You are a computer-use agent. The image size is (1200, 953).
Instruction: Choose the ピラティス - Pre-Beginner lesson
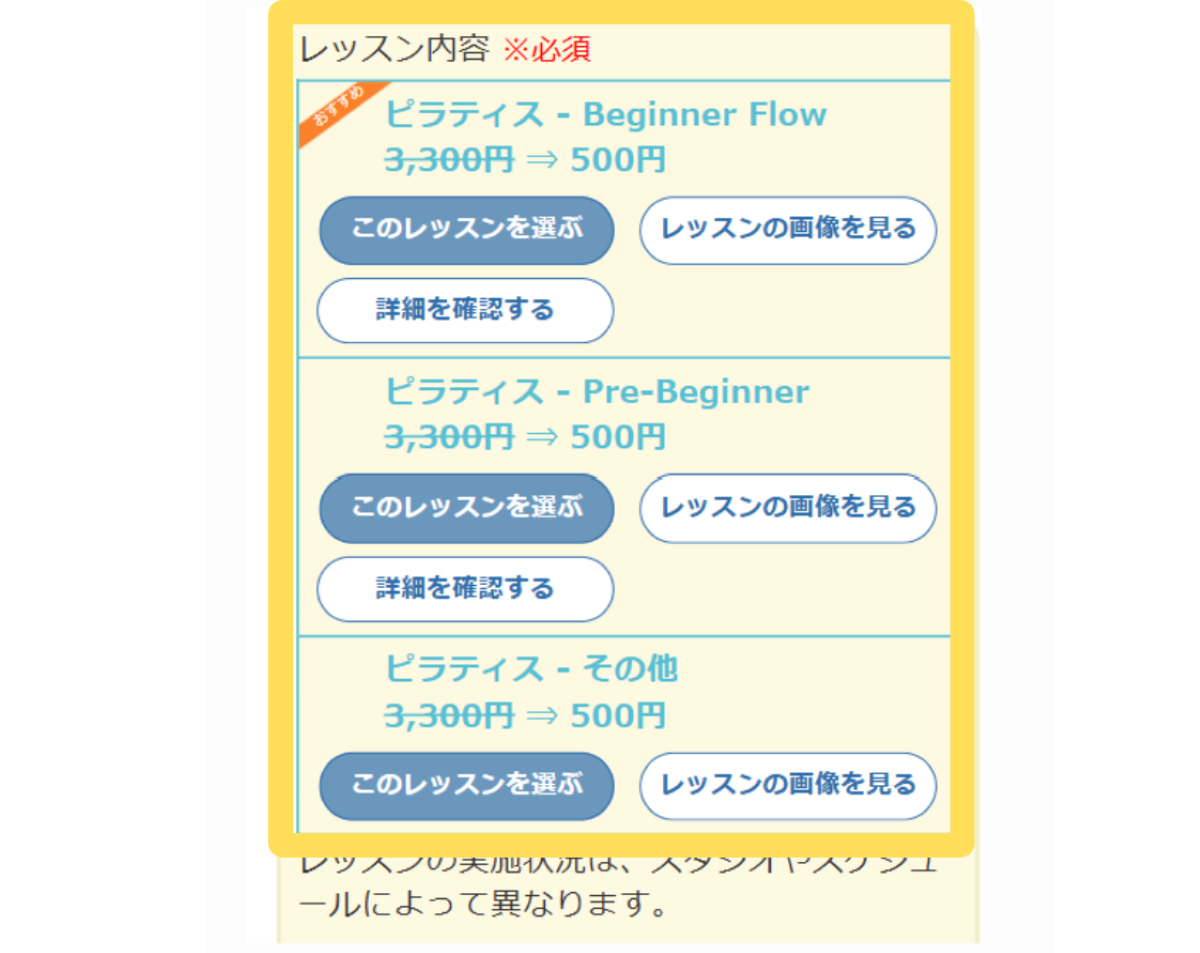(465, 508)
